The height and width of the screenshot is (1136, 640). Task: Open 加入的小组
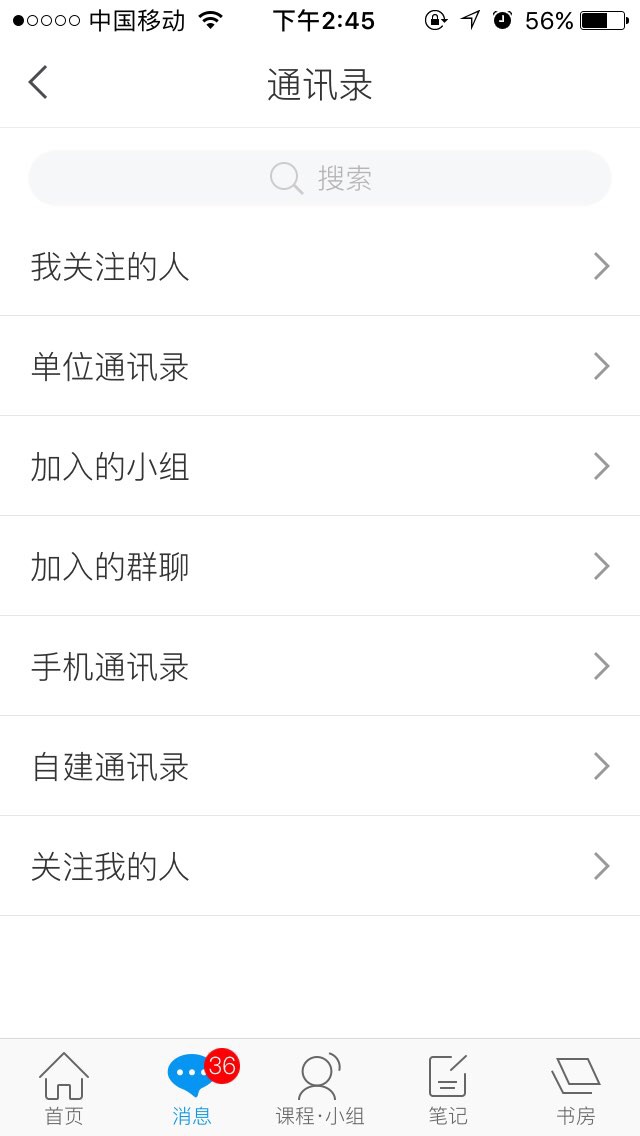[320, 467]
